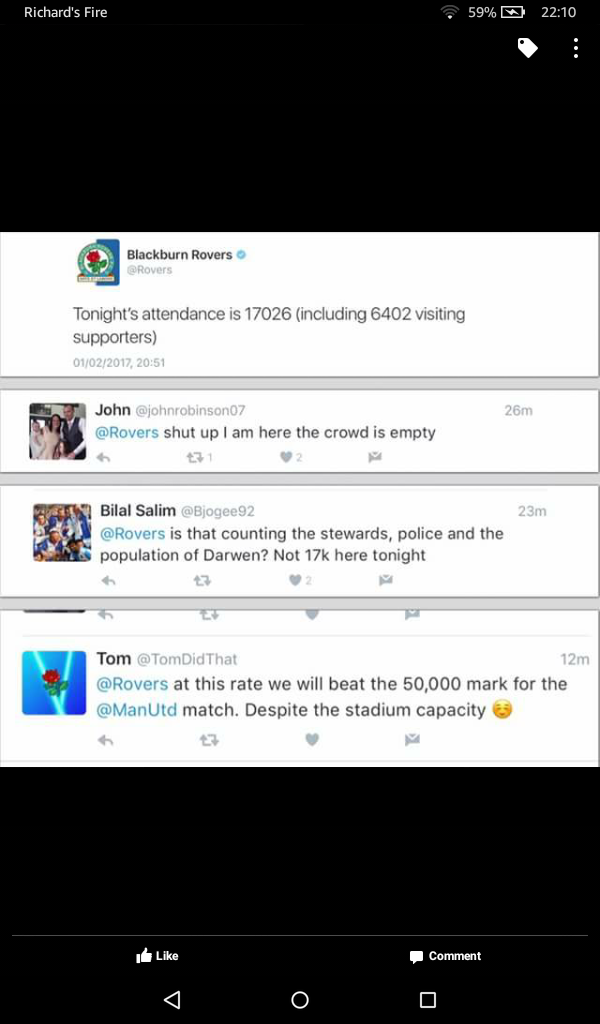Go back with system back button
Screen dimensions: 600x1024
172,1000
